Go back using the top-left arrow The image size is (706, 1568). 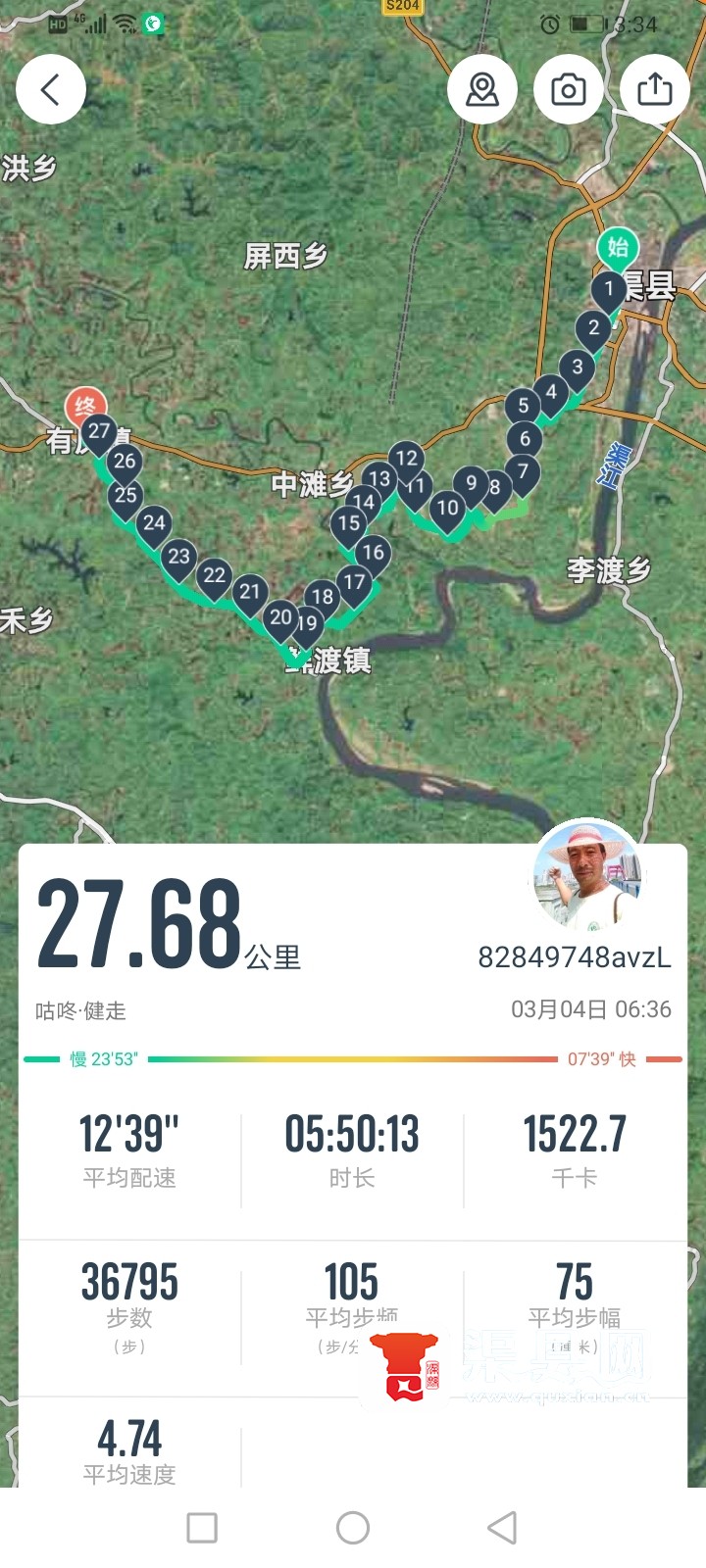(51, 89)
